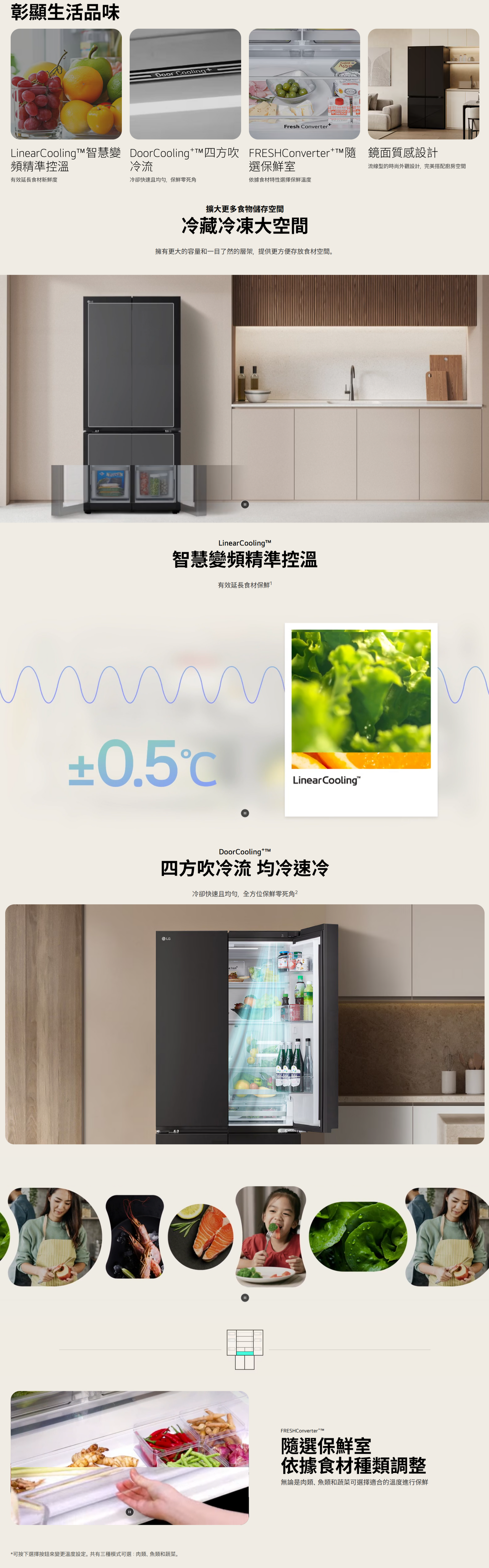Pause the food photos carousel animation
489x1568 pixels.
(244, 1297)
